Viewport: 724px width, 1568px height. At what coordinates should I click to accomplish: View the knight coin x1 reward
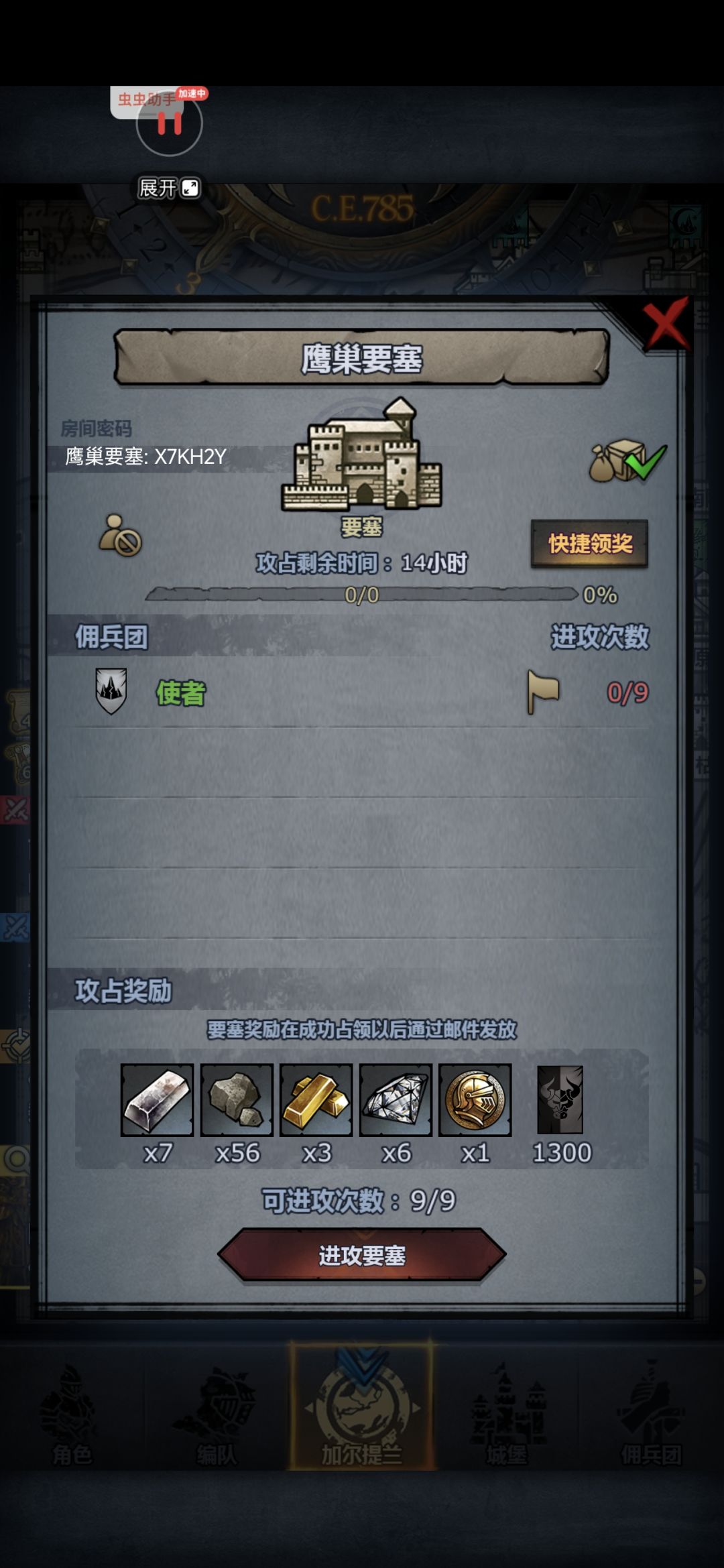tap(475, 1100)
